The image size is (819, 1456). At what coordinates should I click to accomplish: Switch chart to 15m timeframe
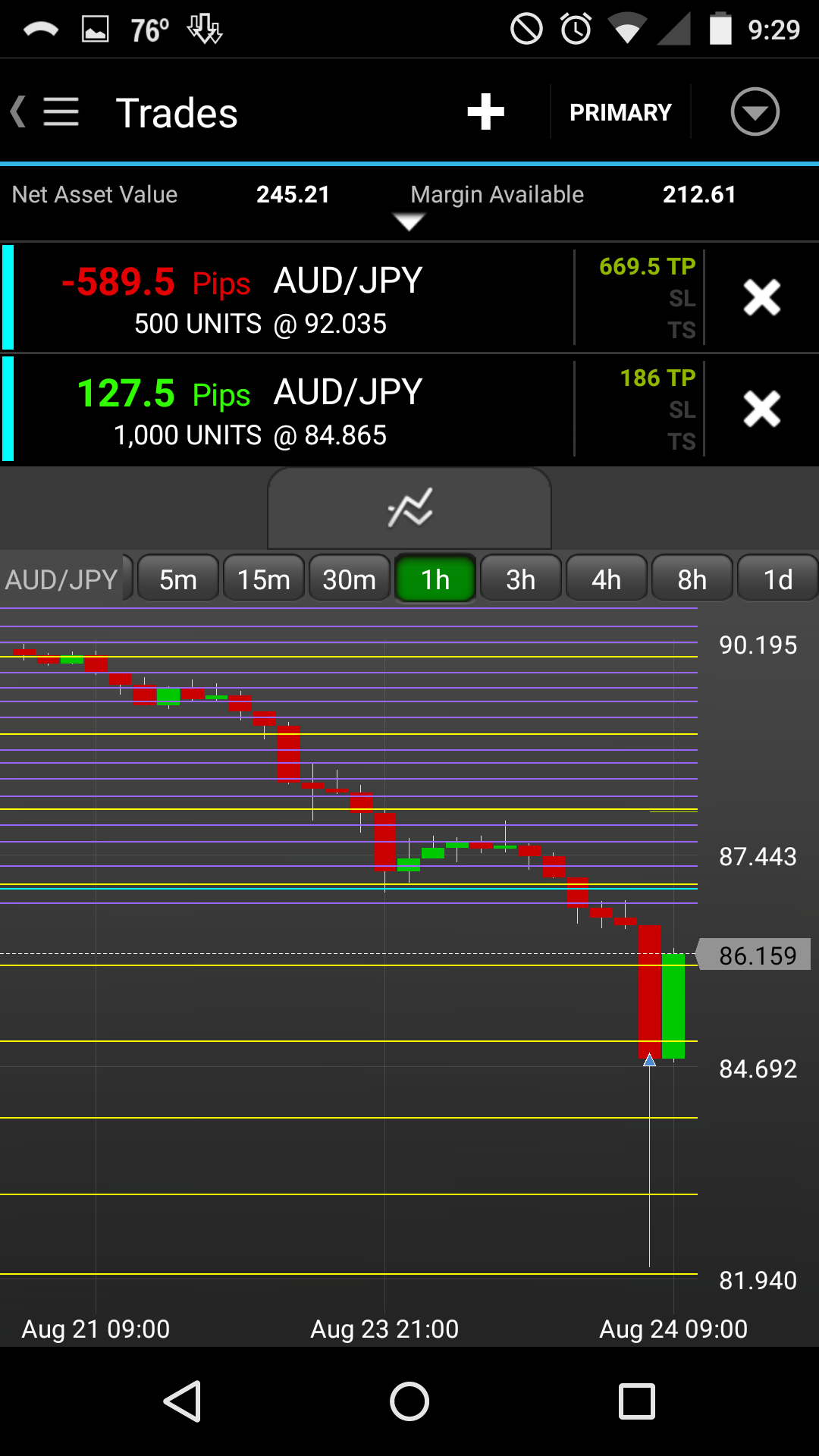264,579
